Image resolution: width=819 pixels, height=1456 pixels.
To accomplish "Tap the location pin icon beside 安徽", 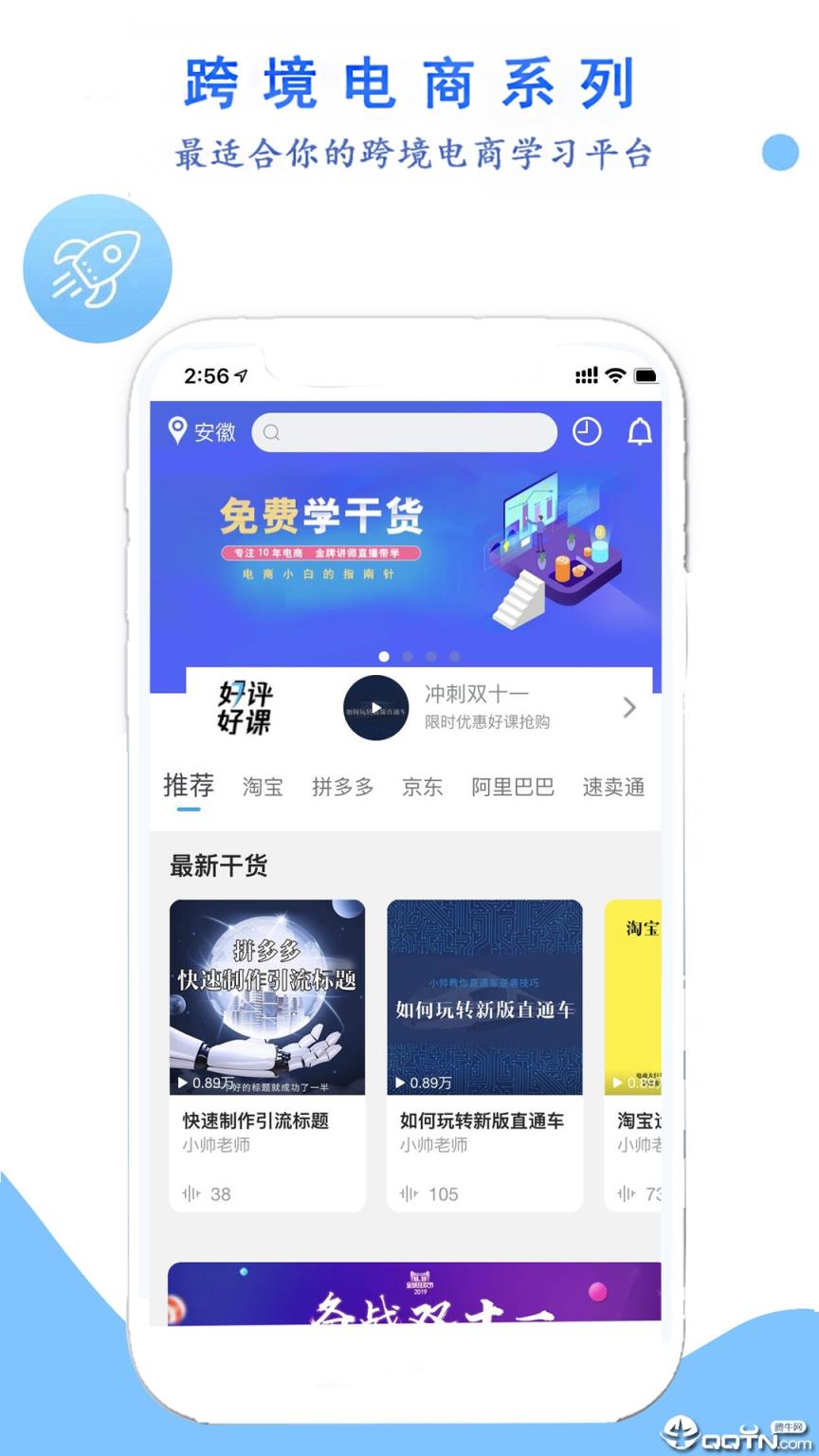I will tap(176, 432).
